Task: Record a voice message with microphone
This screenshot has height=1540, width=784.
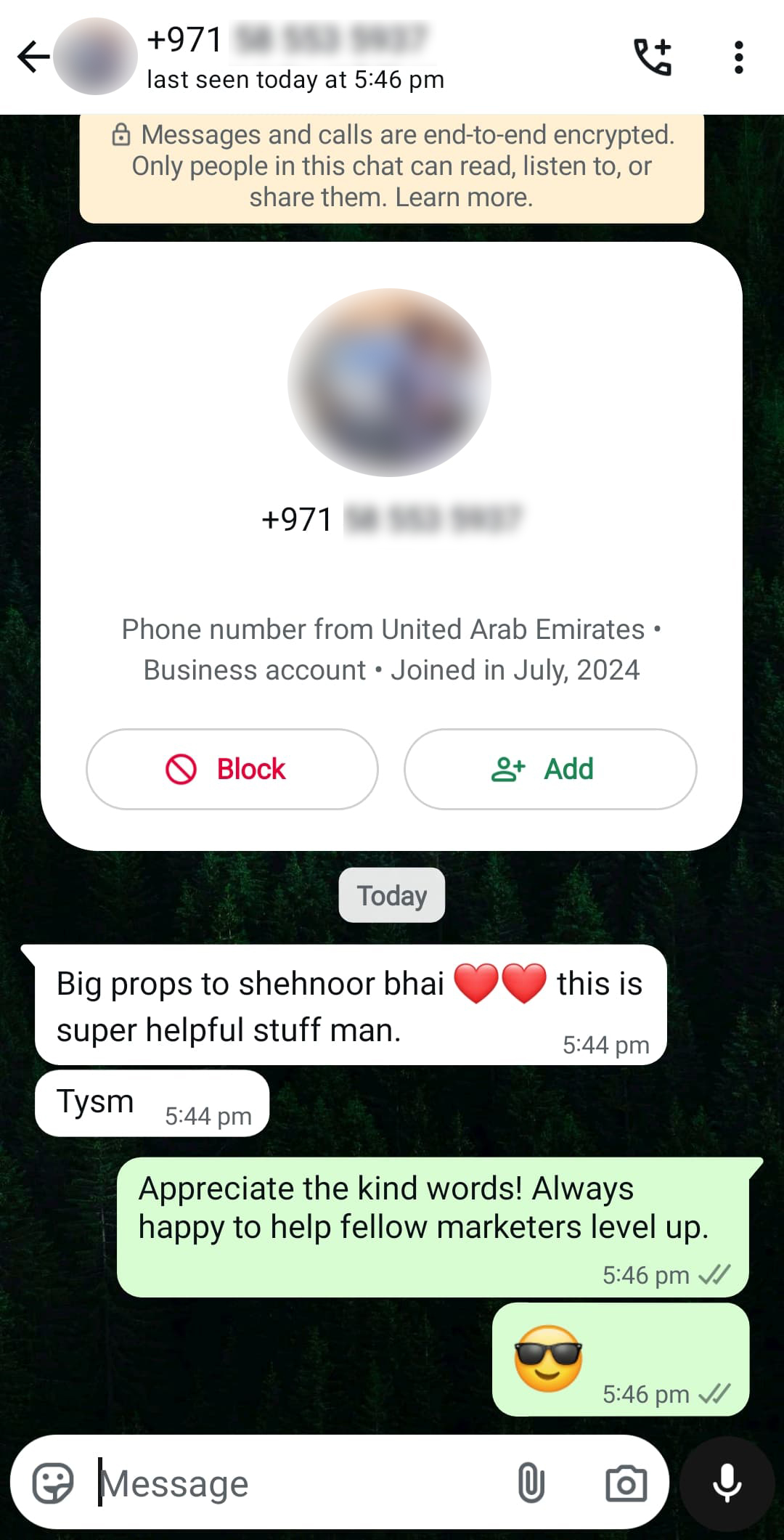Action: click(727, 1483)
